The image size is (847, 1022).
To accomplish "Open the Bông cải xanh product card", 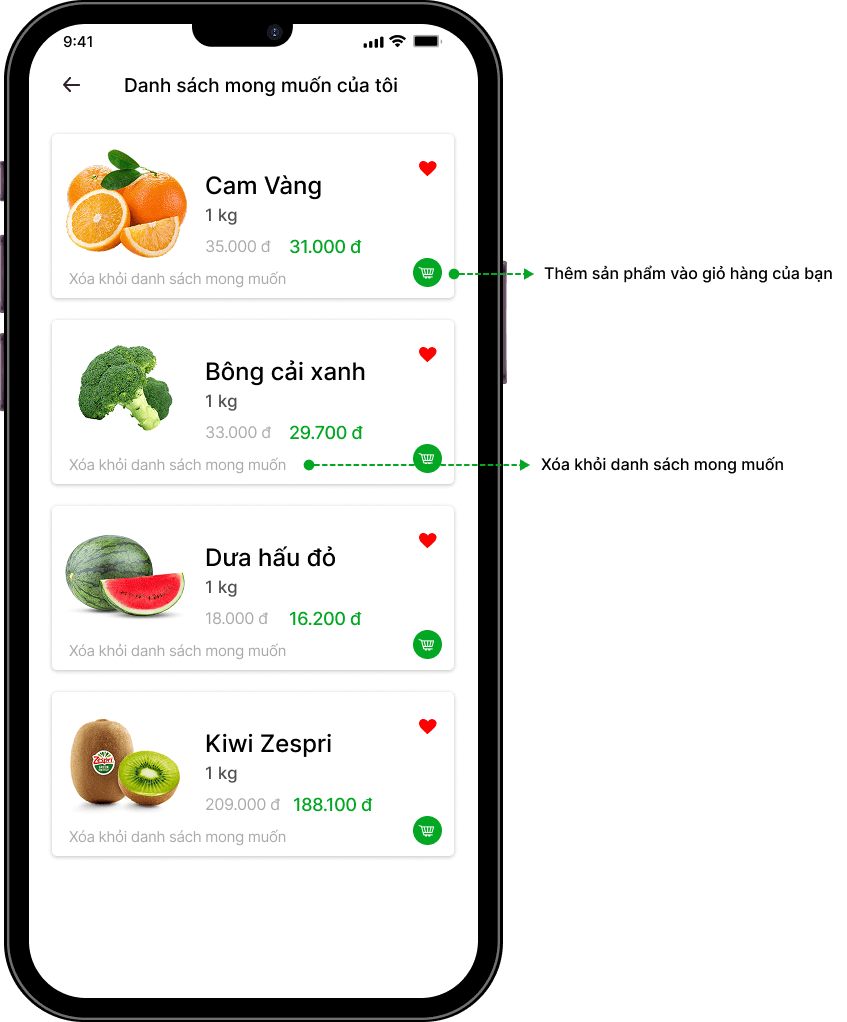I will [x=285, y=372].
